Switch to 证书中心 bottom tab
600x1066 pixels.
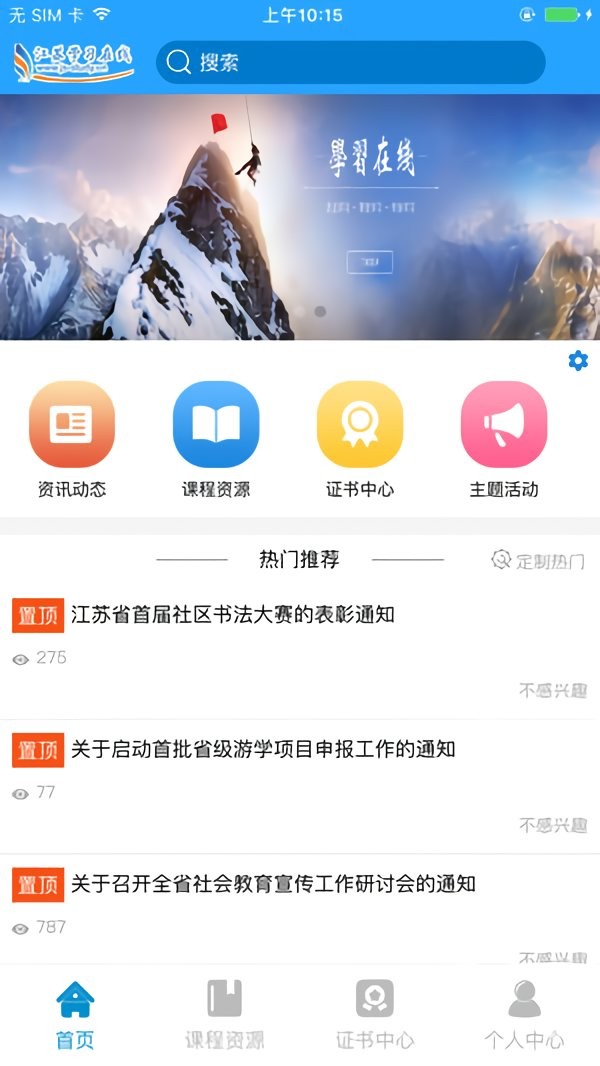click(x=375, y=1014)
